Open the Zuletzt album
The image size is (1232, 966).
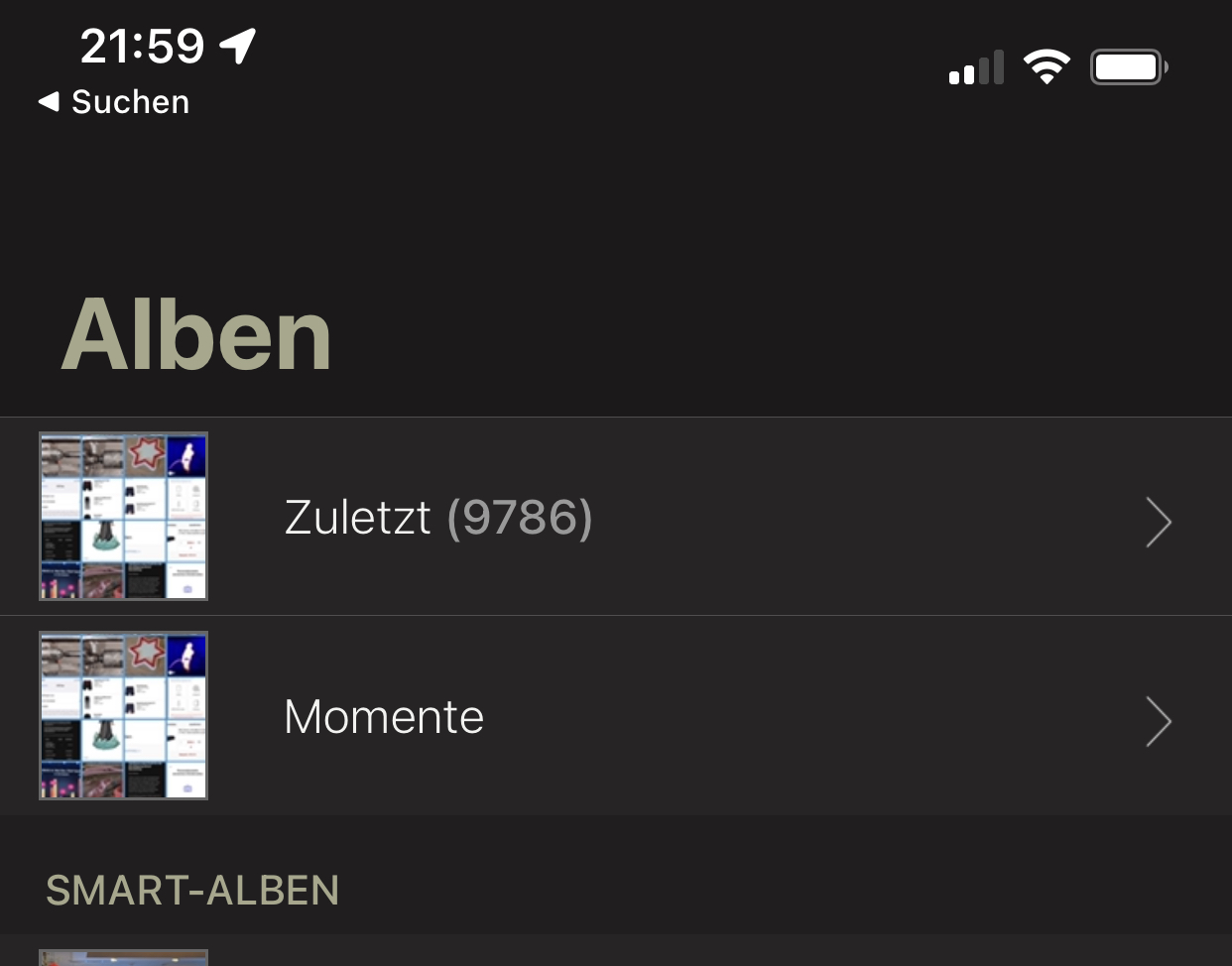(x=615, y=517)
